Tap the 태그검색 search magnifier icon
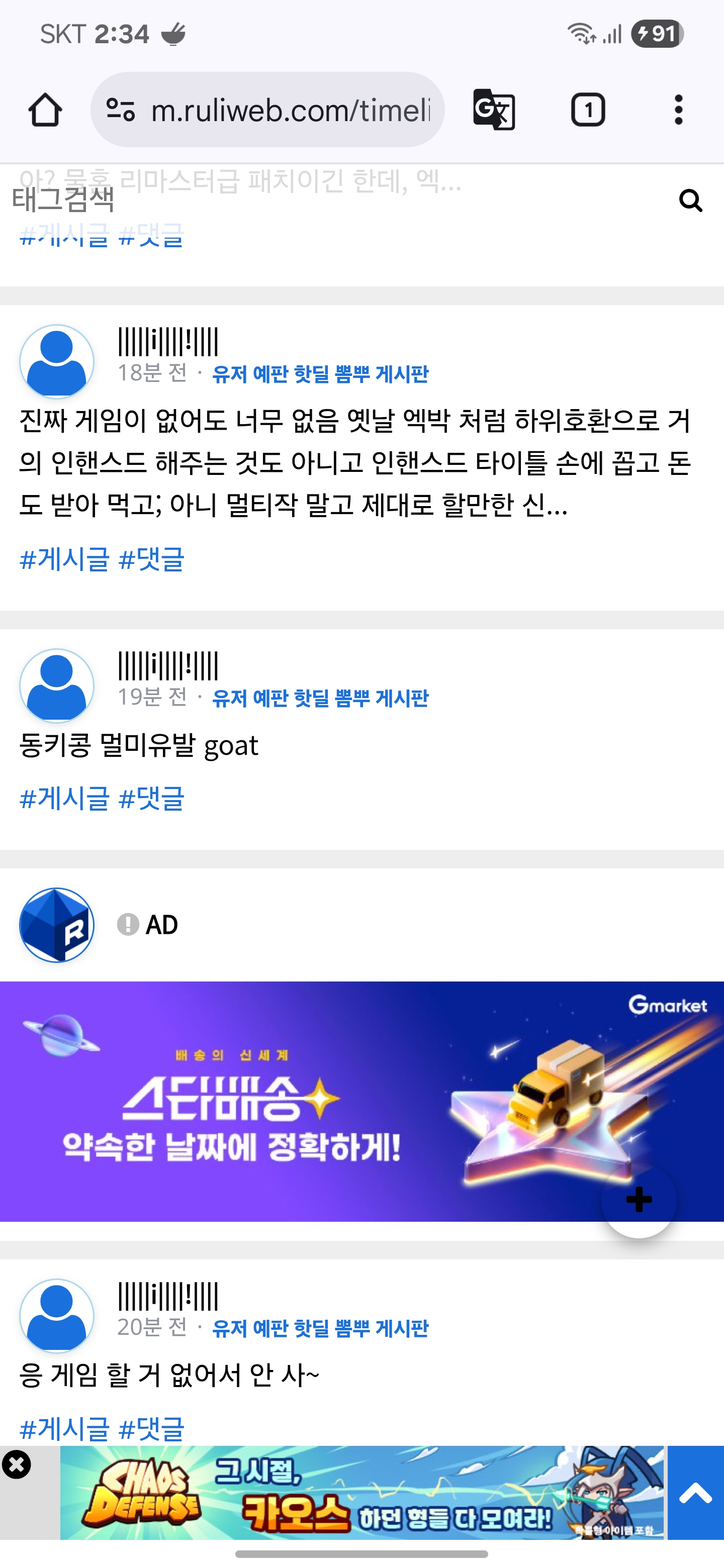The width and height of the screenshot is (724, 1568). pos(690,200)
